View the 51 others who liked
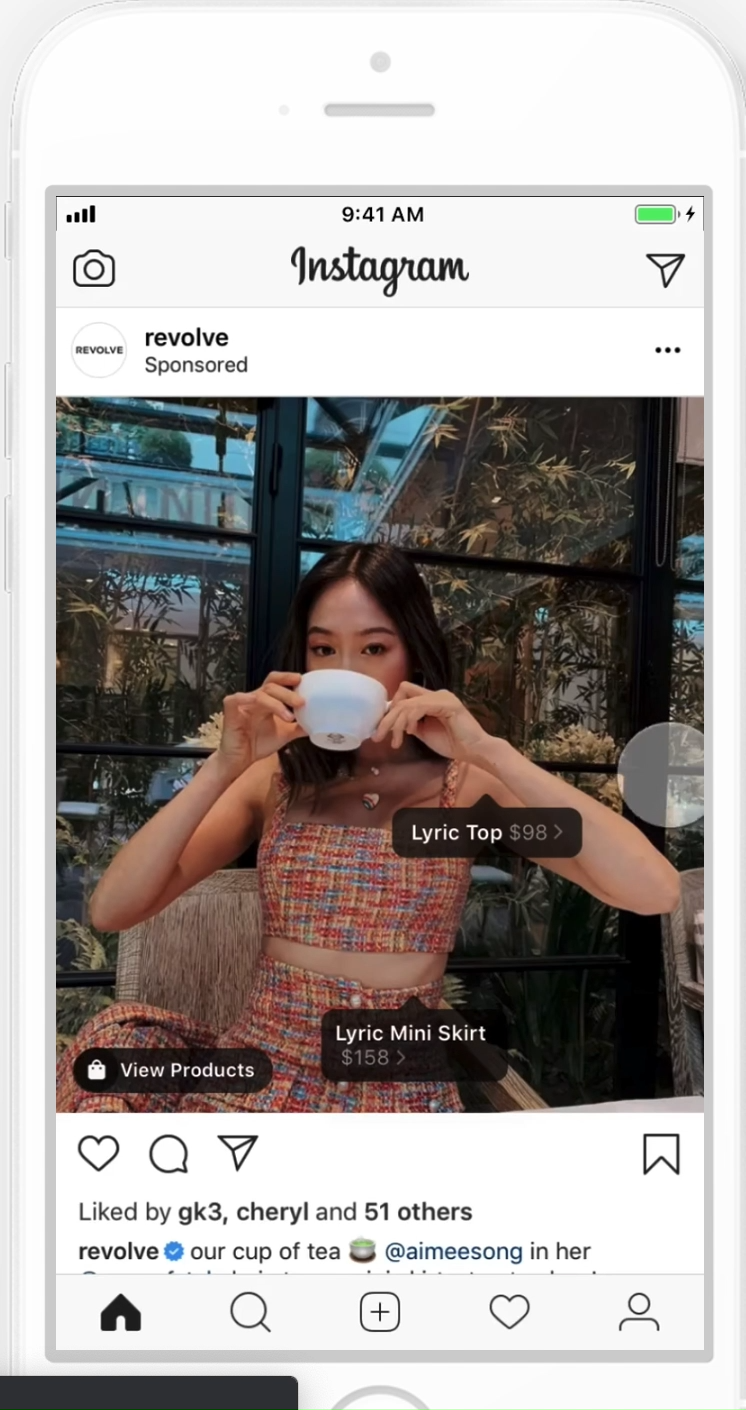746x1410 pixels. [x=418, y=1212]
